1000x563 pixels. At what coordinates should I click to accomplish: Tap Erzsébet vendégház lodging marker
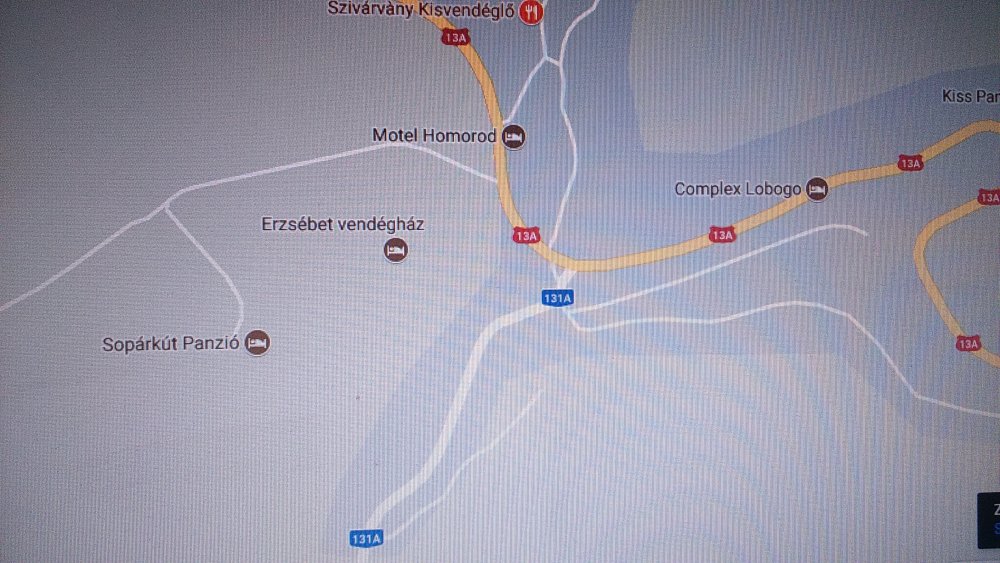pos(396,249)
